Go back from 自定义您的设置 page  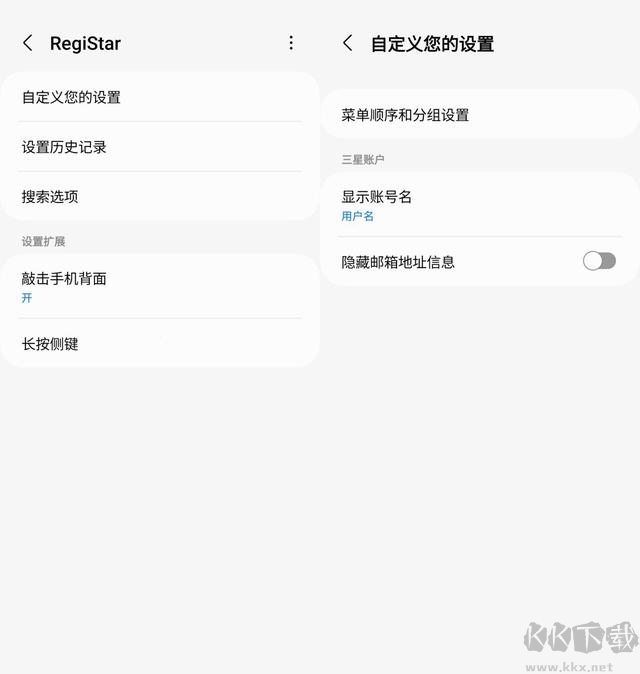[348, 43]
